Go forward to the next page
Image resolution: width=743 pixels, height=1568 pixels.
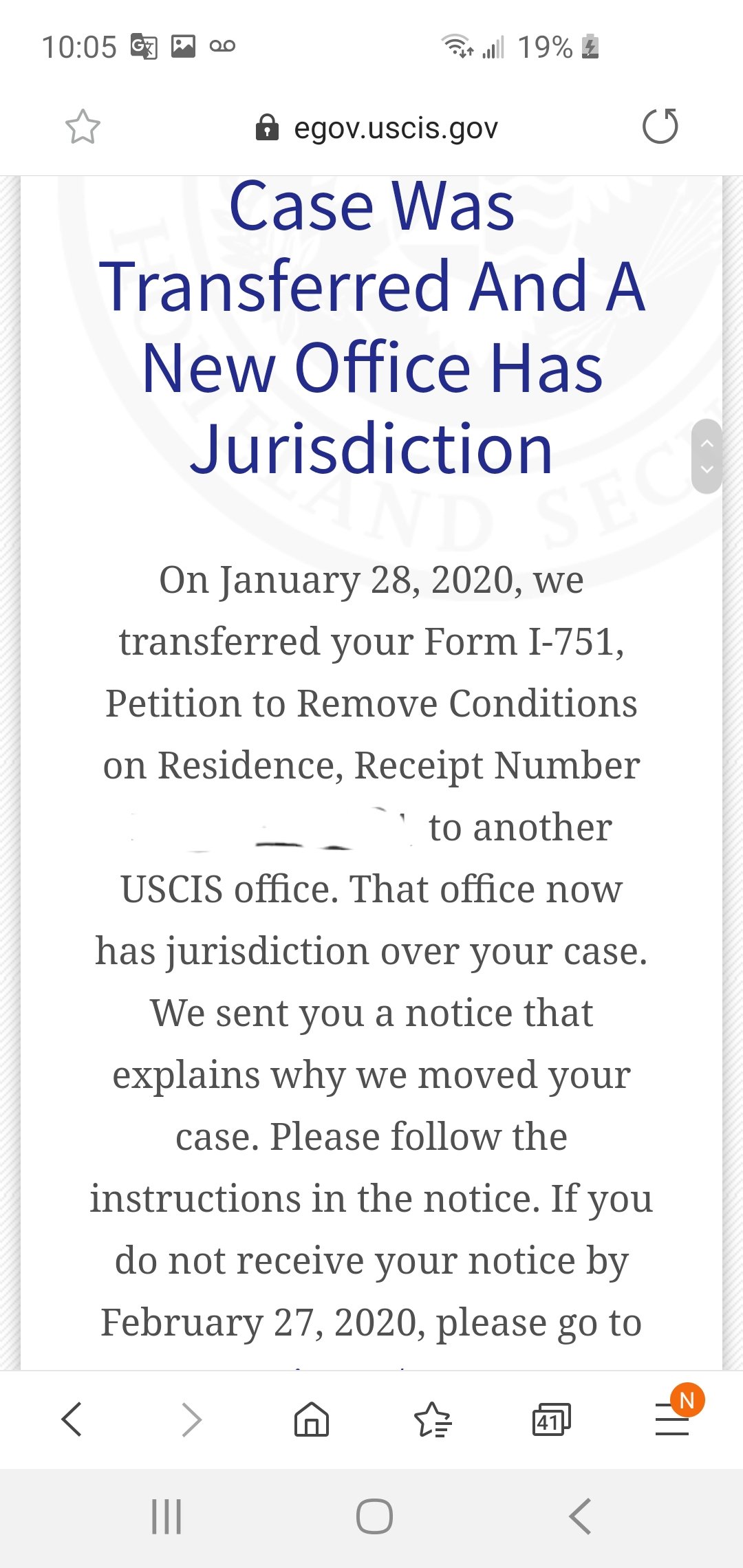point(191,1419)
